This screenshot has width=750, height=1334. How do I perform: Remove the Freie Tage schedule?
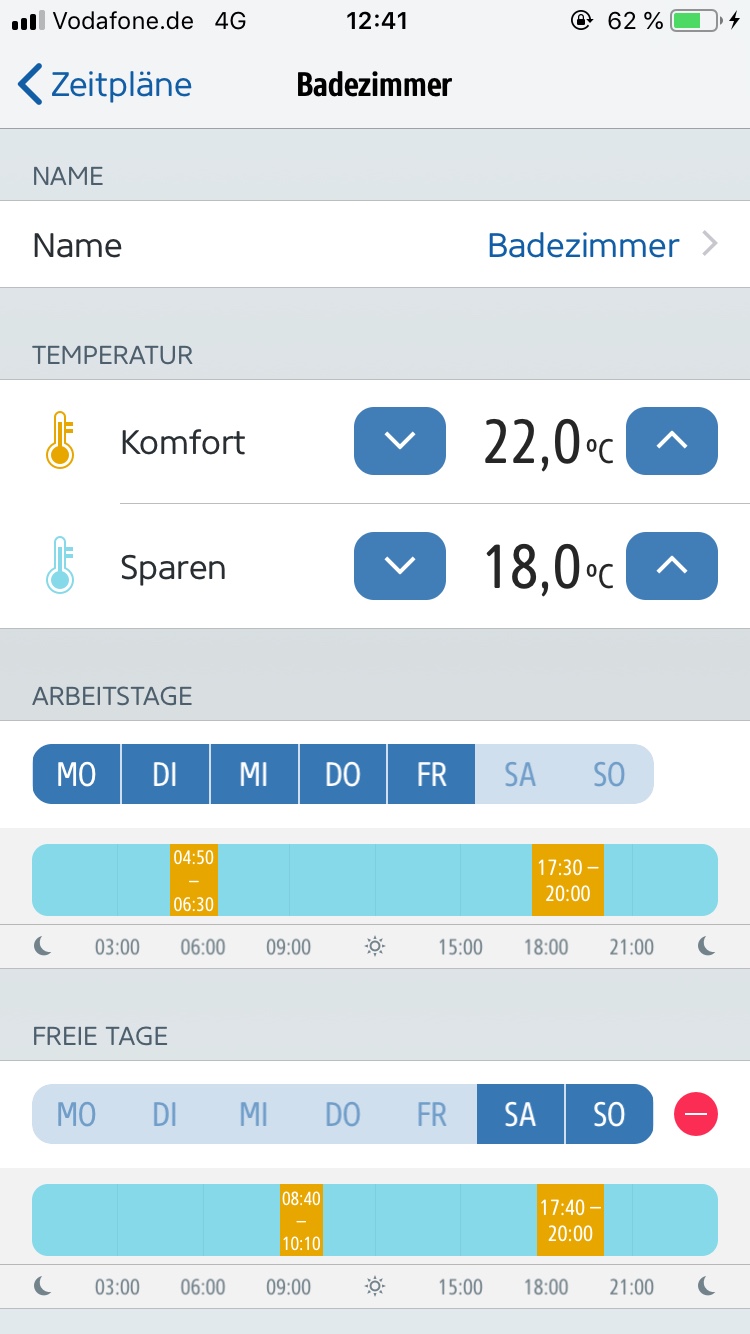[x=696, y=1114]
